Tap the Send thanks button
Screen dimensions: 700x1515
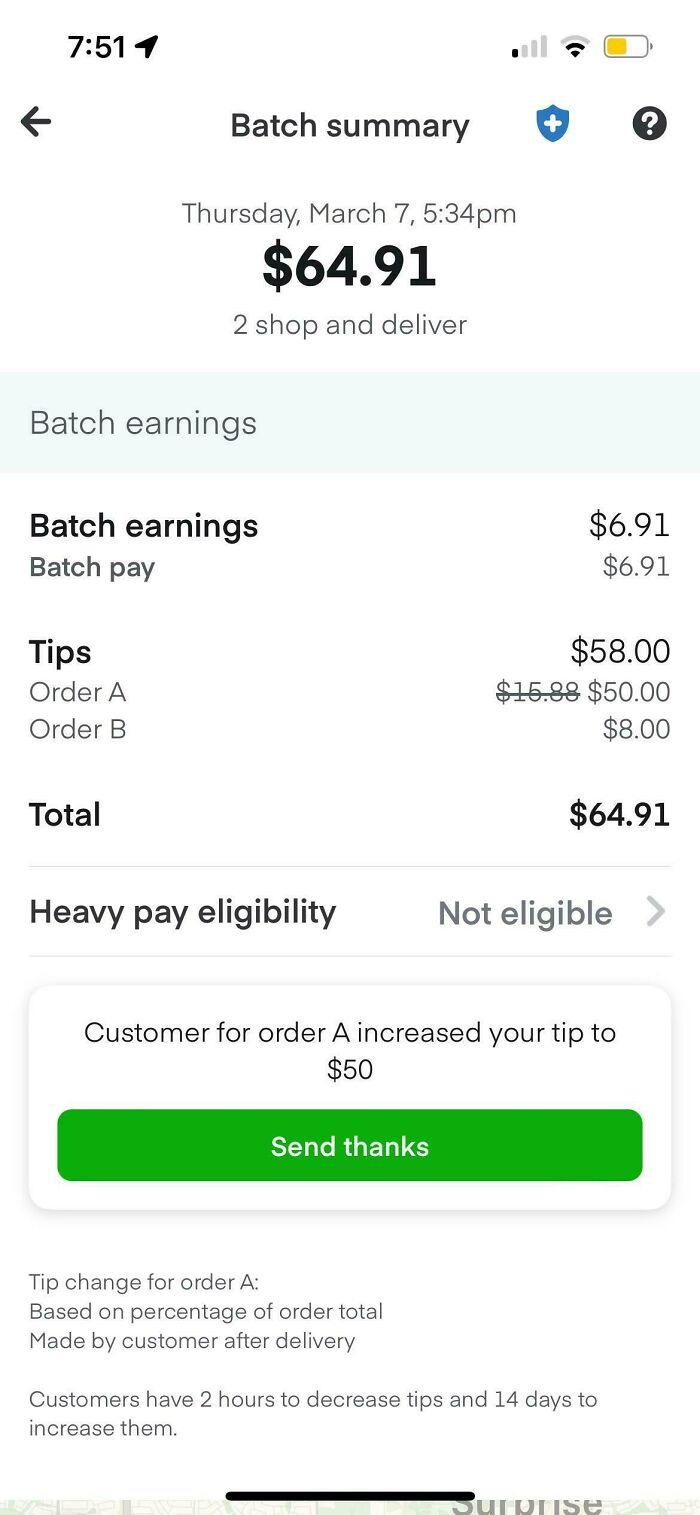pyautogui.click(x=350, y=1146)
